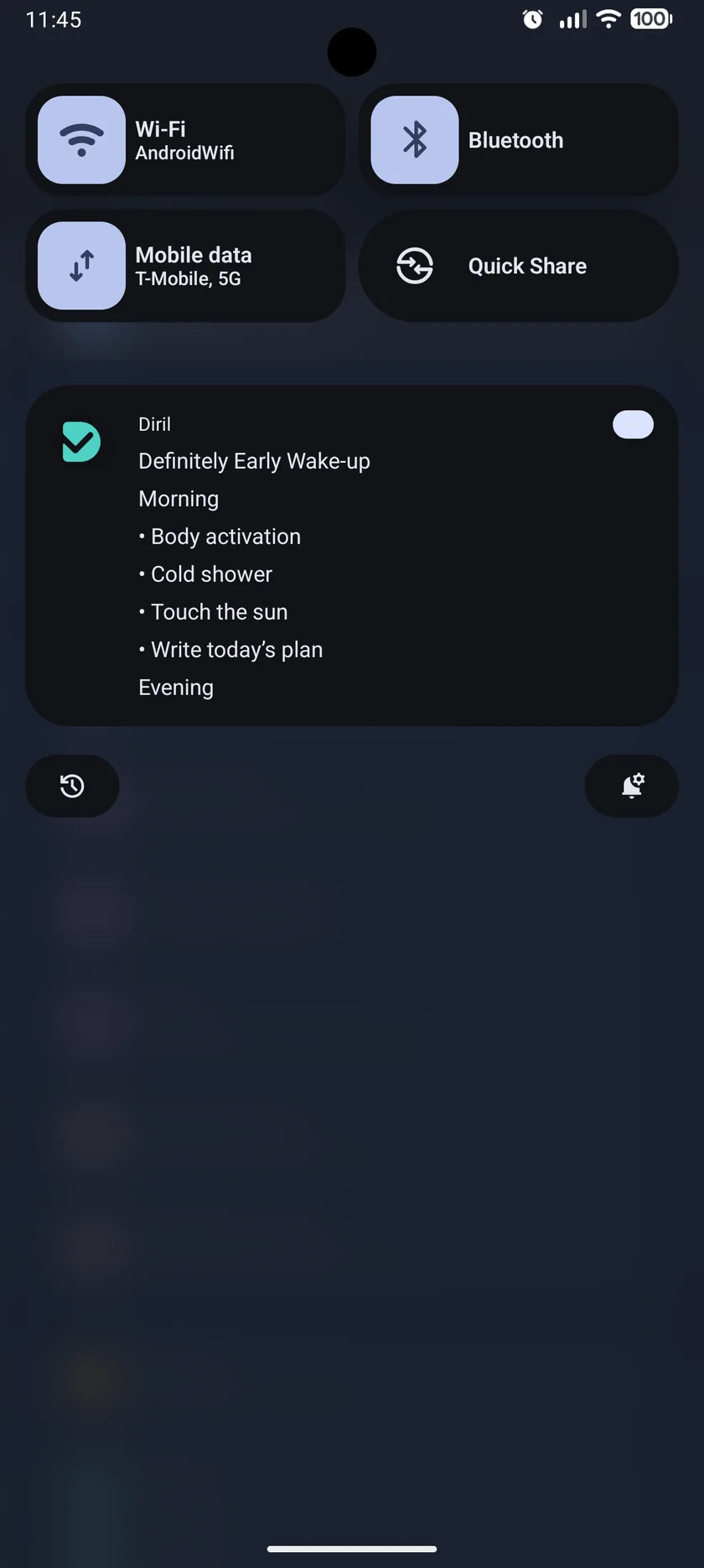
Task: Toggle the Wi-Fi quick settings tile
Action: 81,140
